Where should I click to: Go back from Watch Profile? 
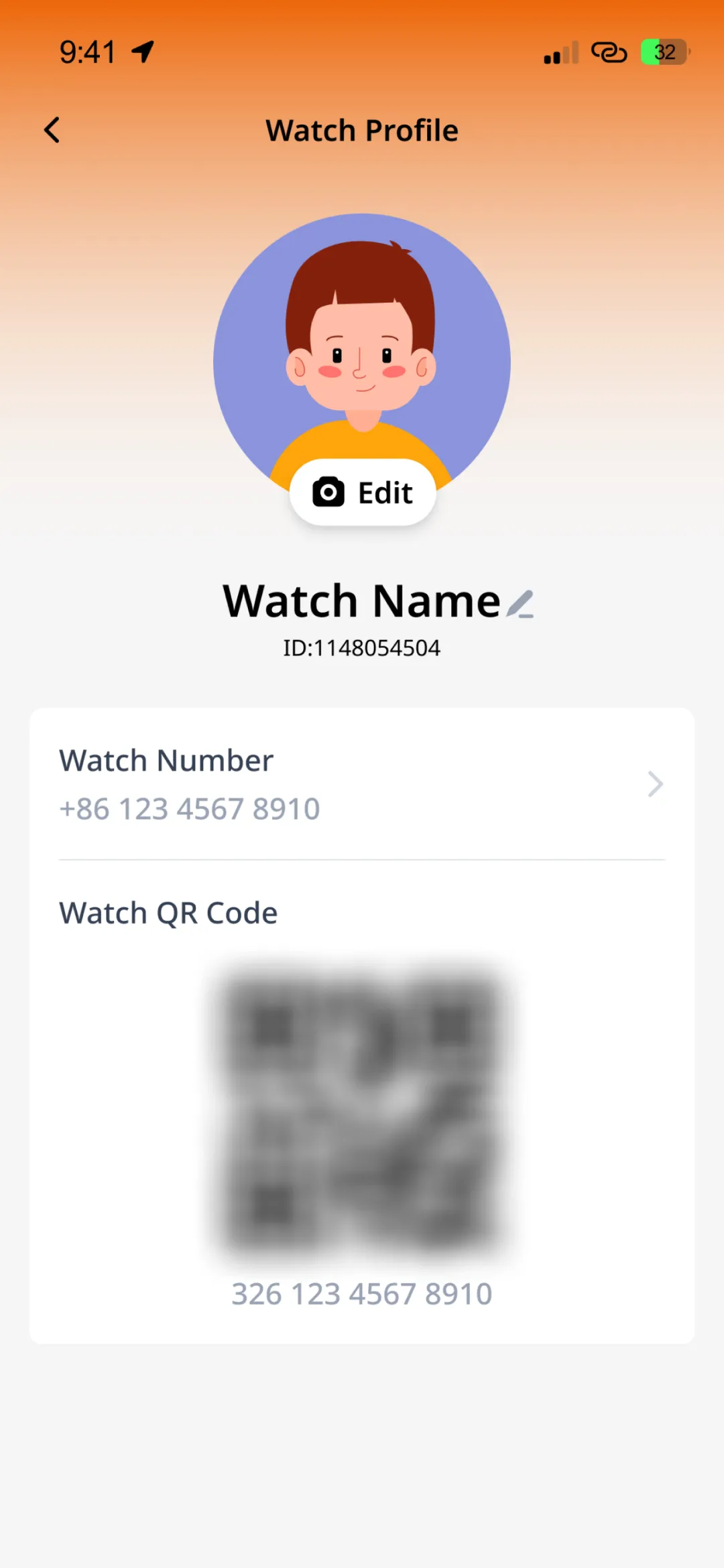coord(52,130)
